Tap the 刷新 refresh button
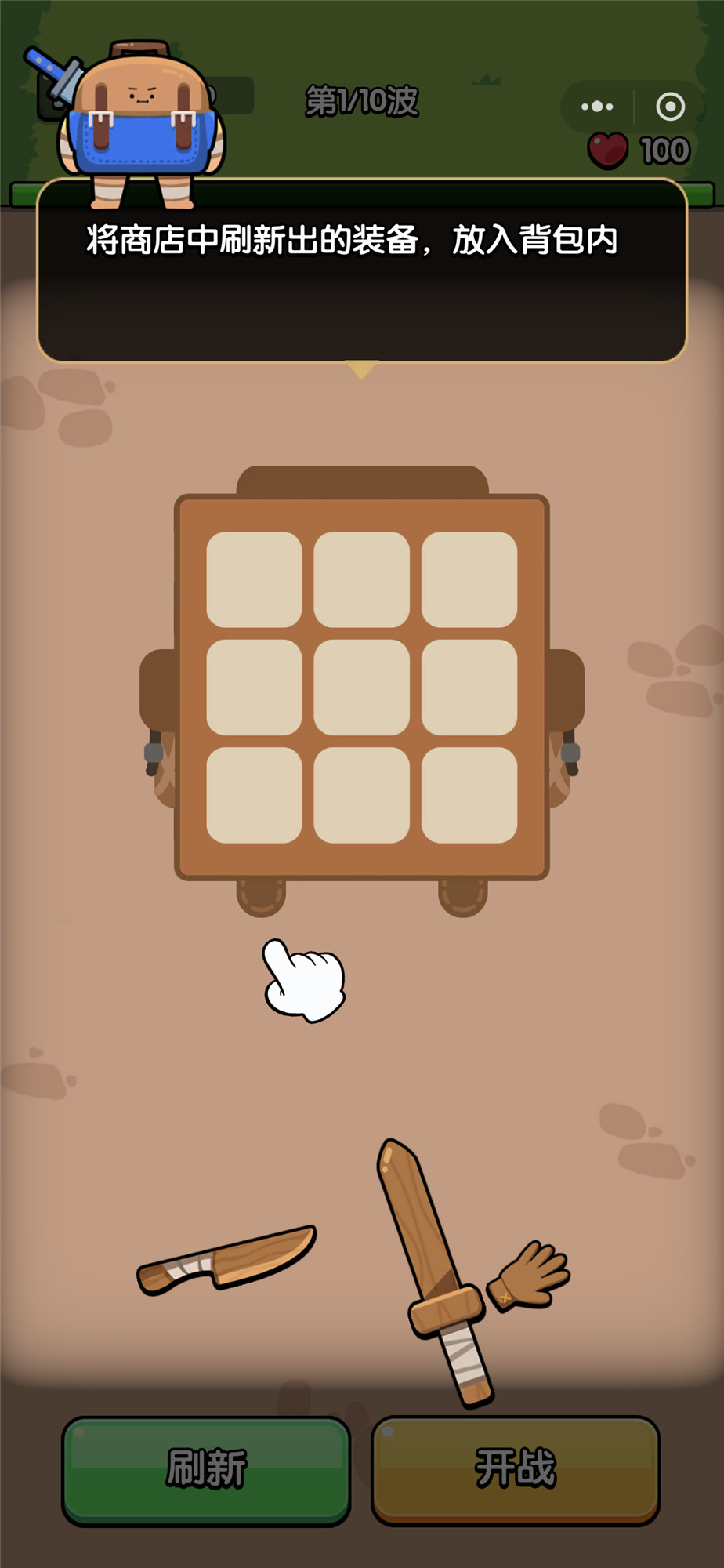The image size is (724, 1568). pyautogui.click(x=206, y=1470)
